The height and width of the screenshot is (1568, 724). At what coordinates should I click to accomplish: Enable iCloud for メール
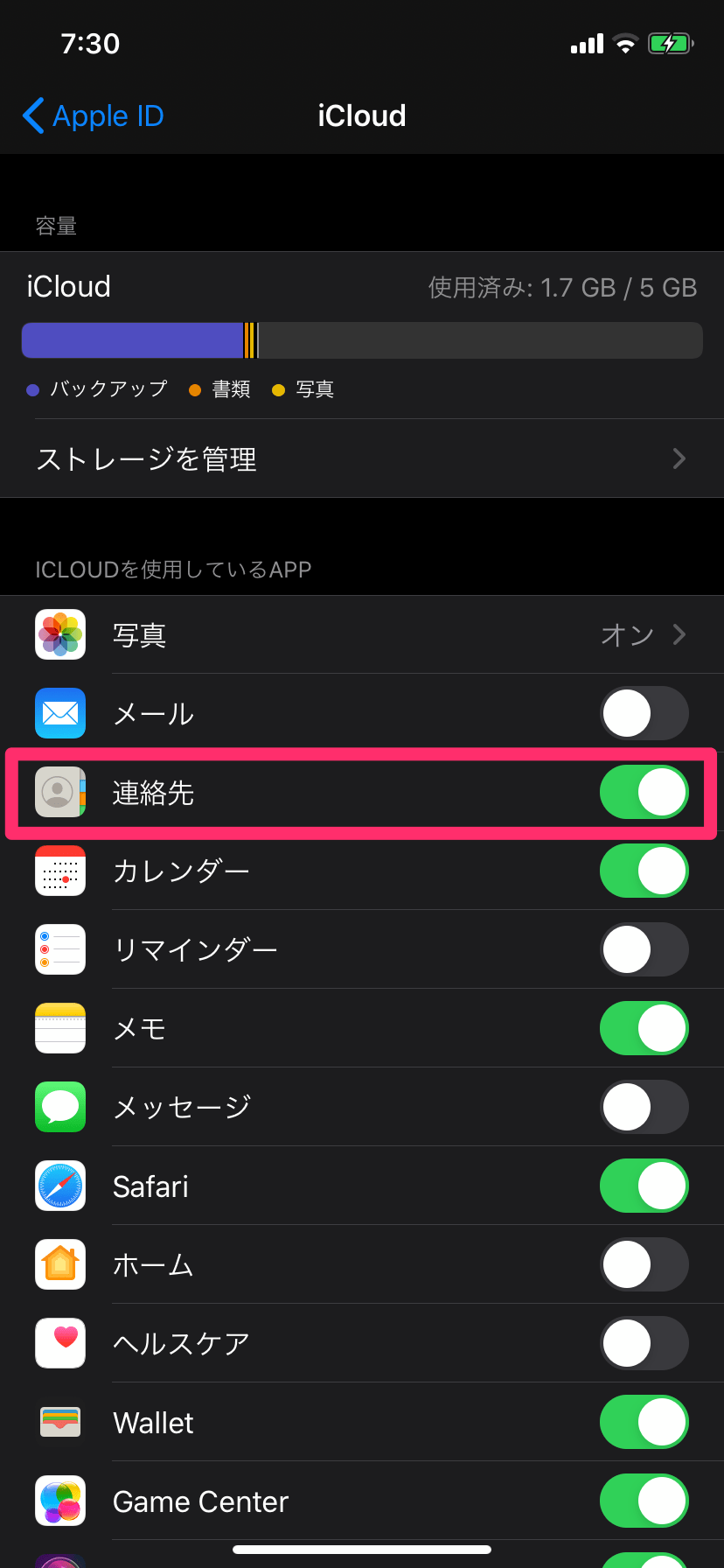coord(644,714)
